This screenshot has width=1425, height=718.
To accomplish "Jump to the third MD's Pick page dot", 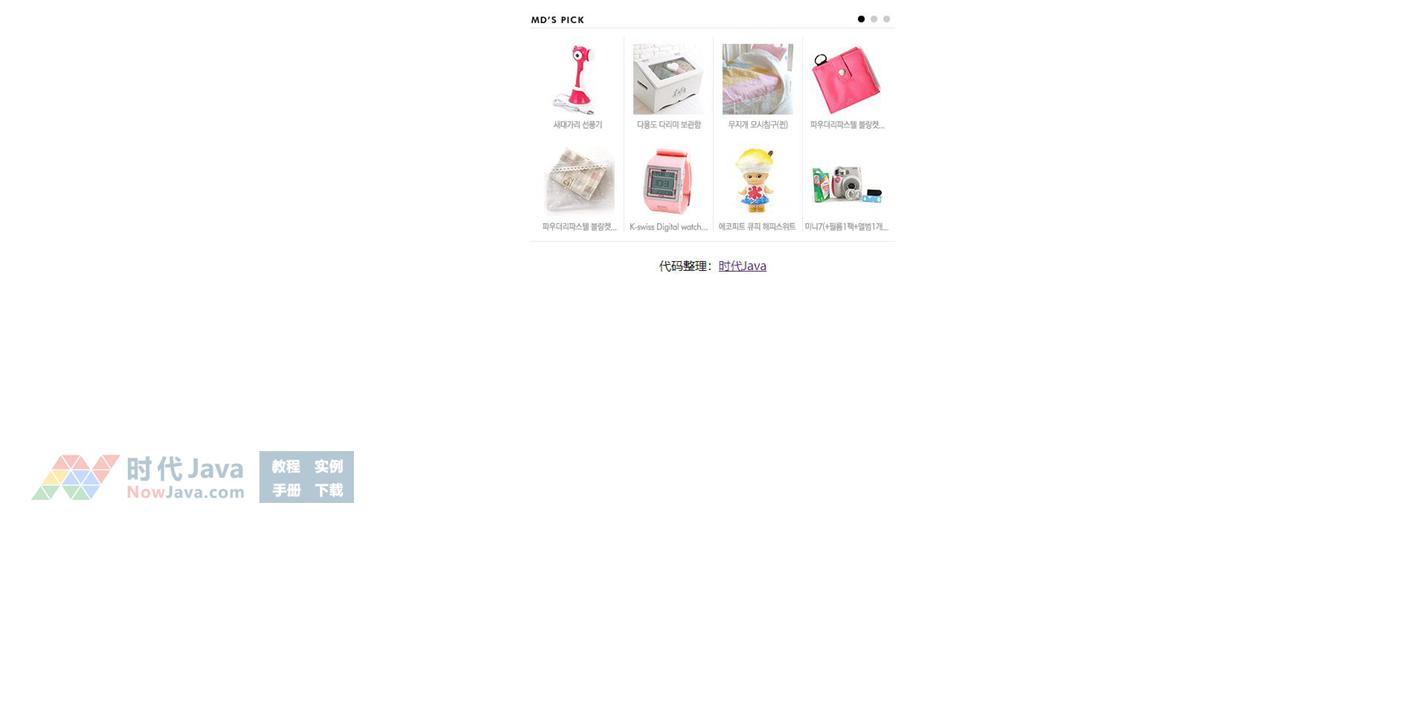I will tap(886, 19).
